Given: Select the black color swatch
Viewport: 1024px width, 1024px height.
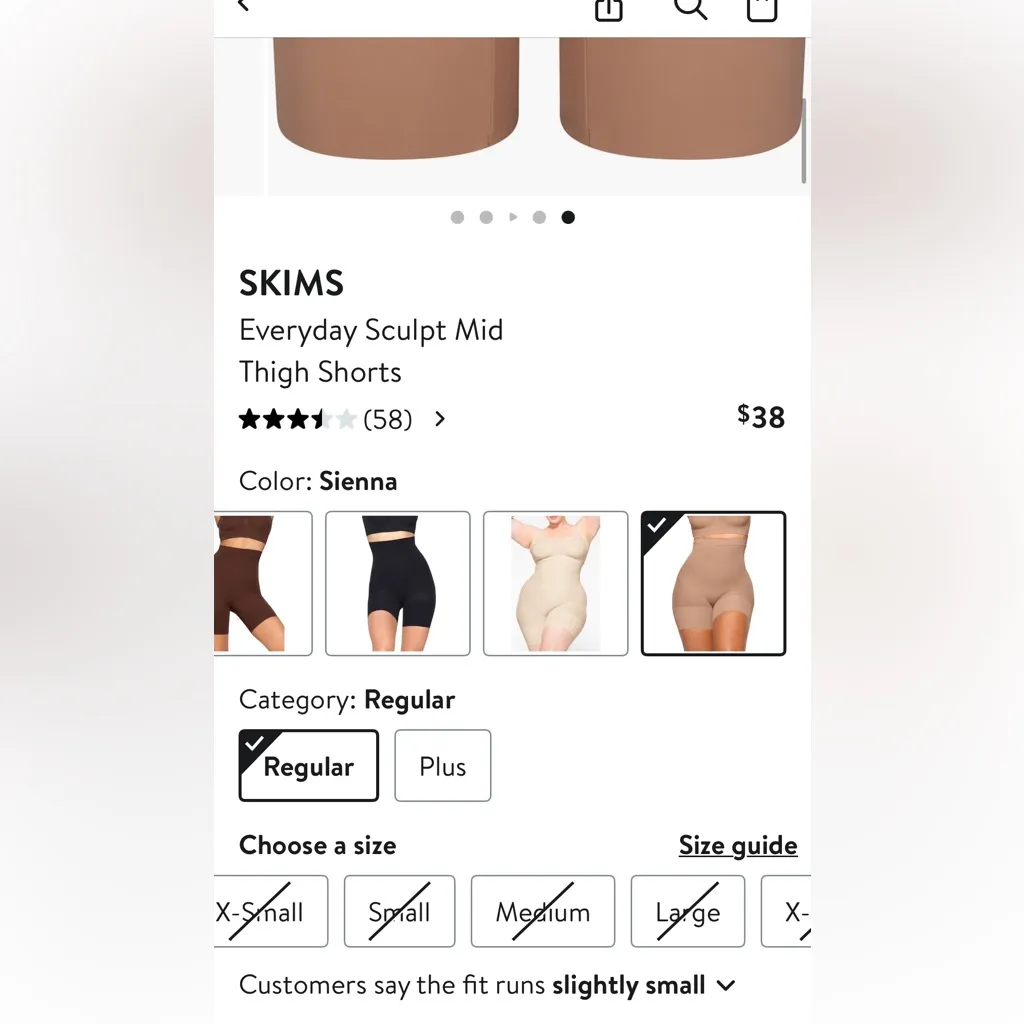Looking at the screenshot, I should (397, 583).
